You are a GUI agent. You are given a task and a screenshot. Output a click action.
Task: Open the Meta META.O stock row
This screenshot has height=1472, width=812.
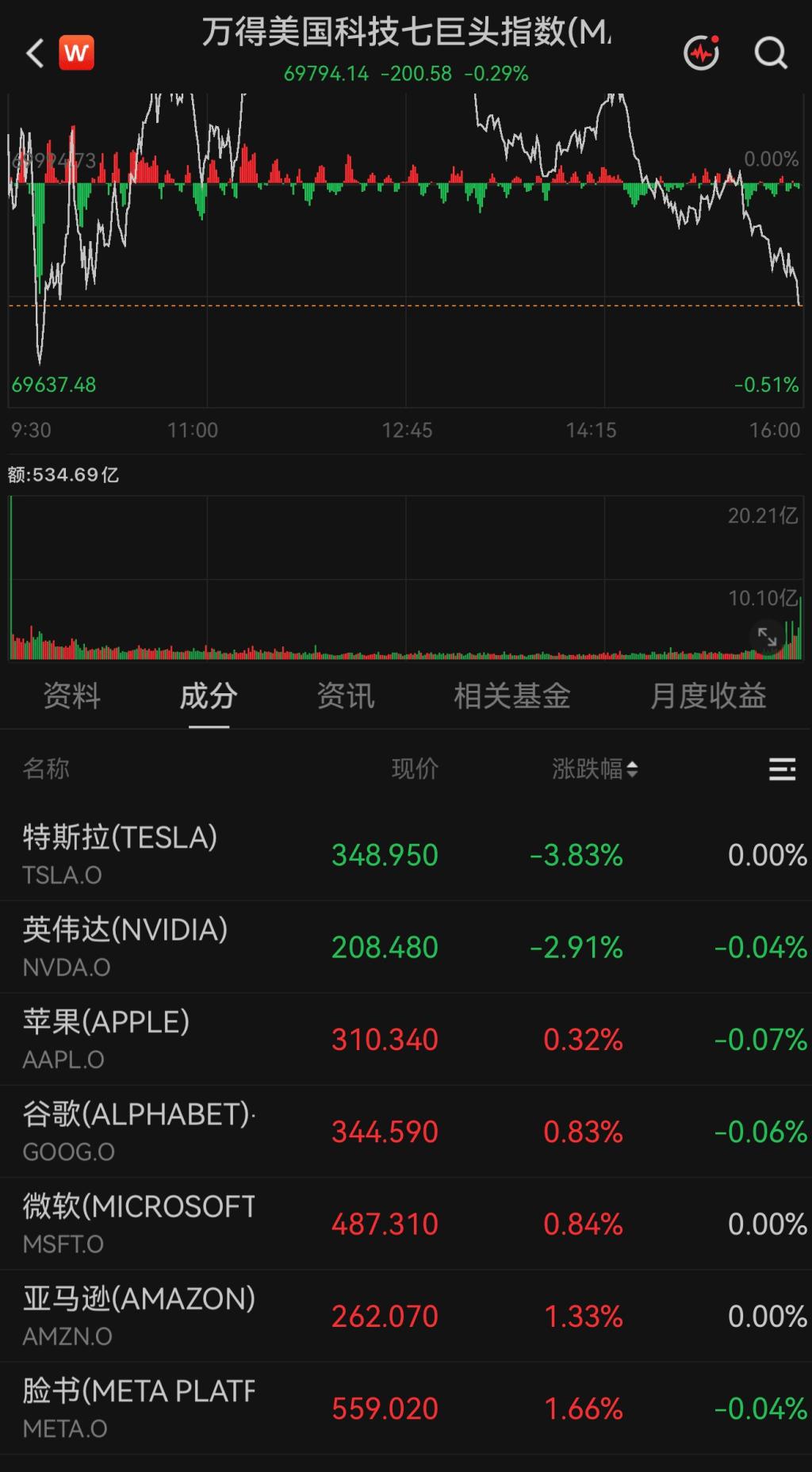406,1409
